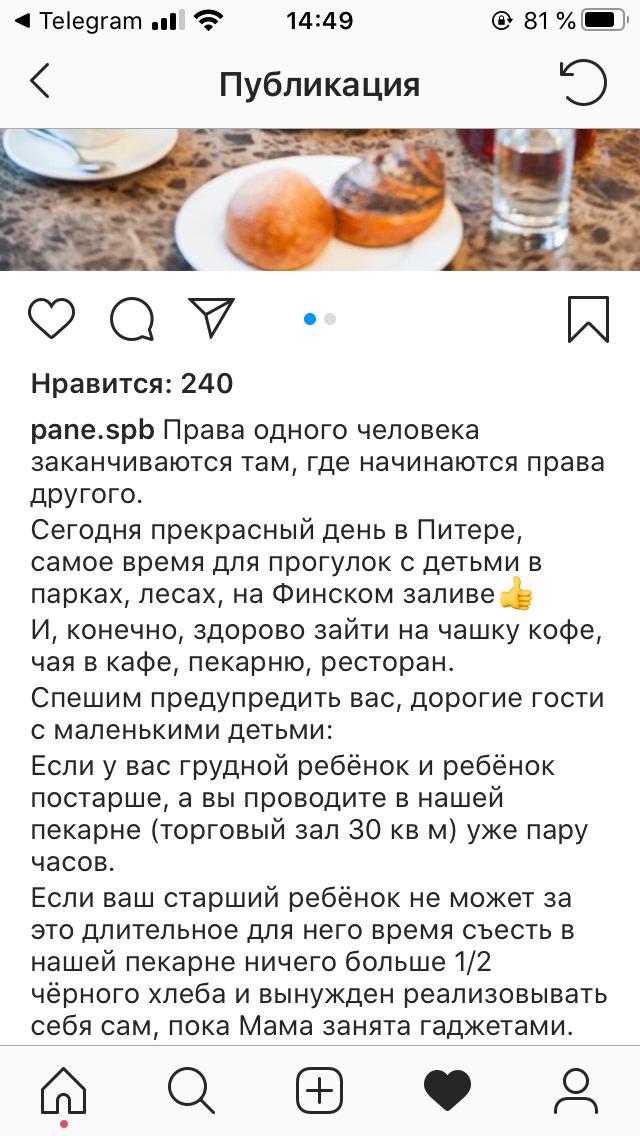The width and height of the screenshot is (640, 1136).
Task: Return to Telegram via the status bar link
Action: point(78,21)
